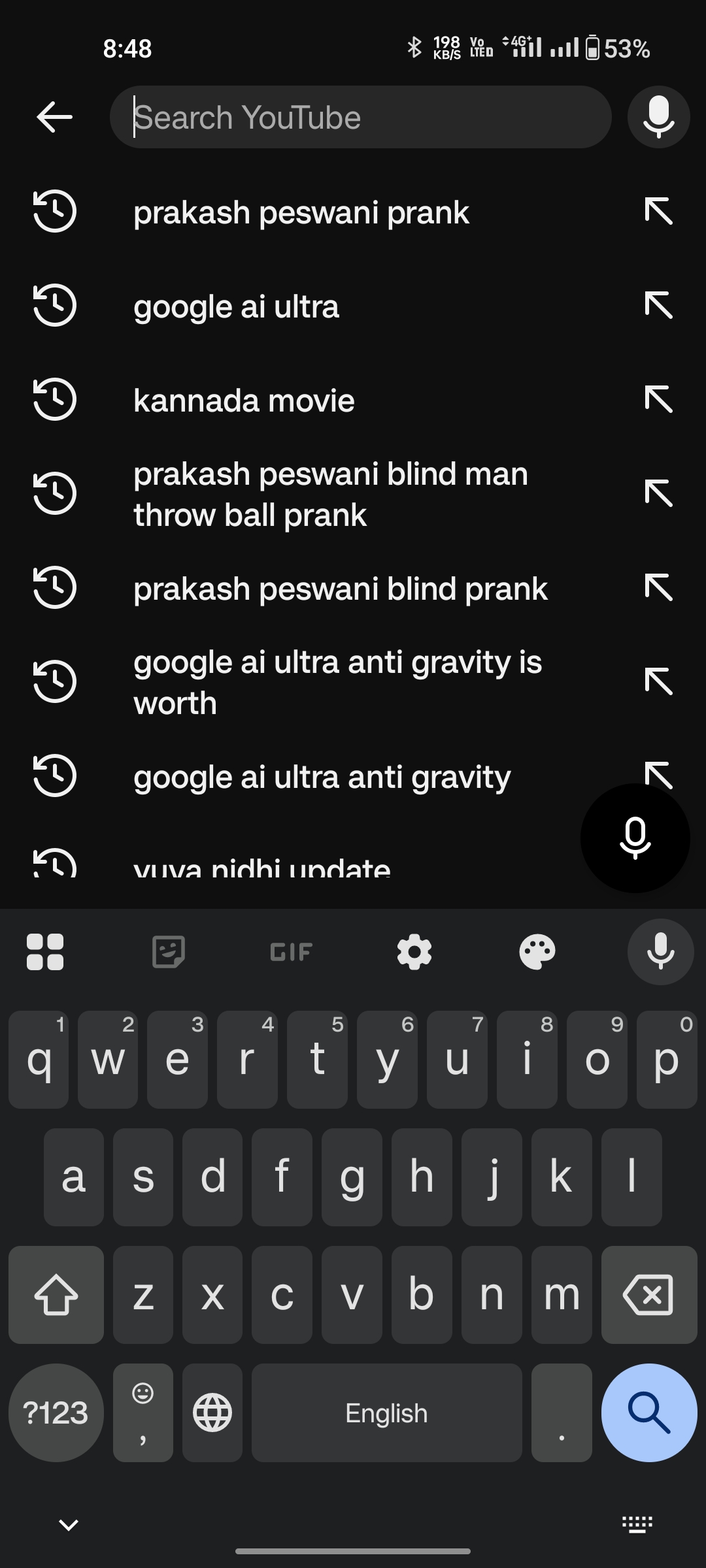This screenshot has width=706, height=1568.
Task: Go back from YouTube search
Action: (x=54, y=118)
